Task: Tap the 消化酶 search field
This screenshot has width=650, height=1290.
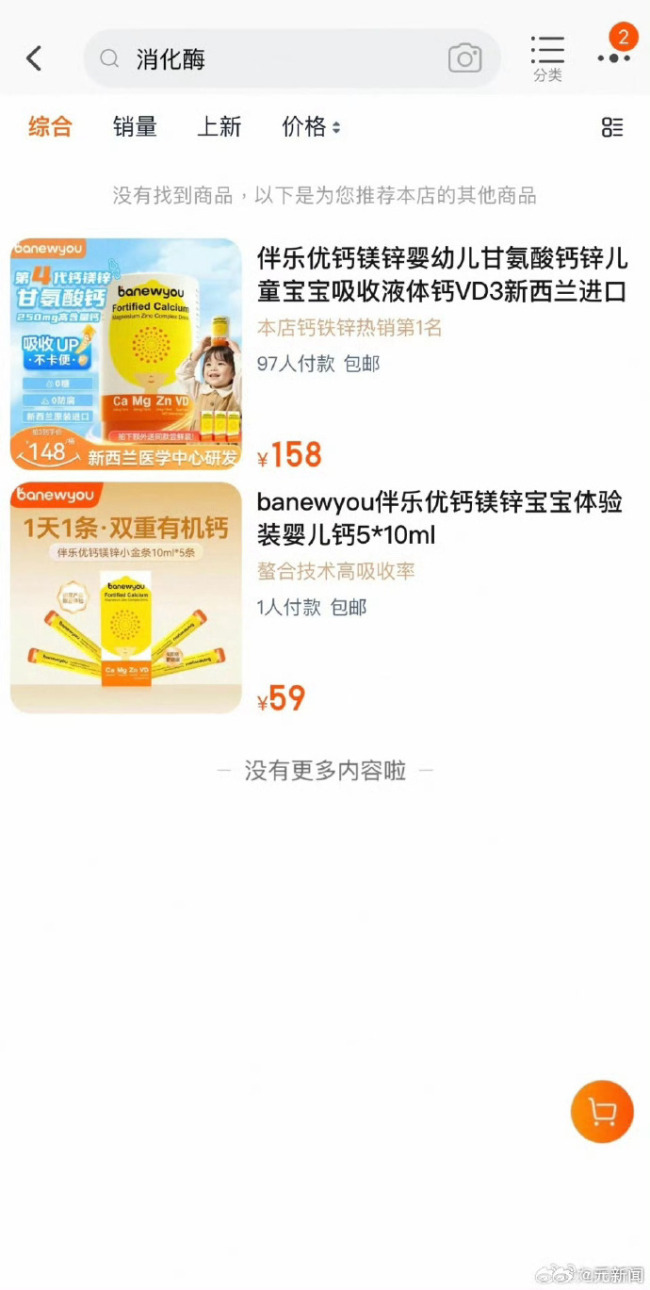Action: pyautogui.click(x=280, y=59)
